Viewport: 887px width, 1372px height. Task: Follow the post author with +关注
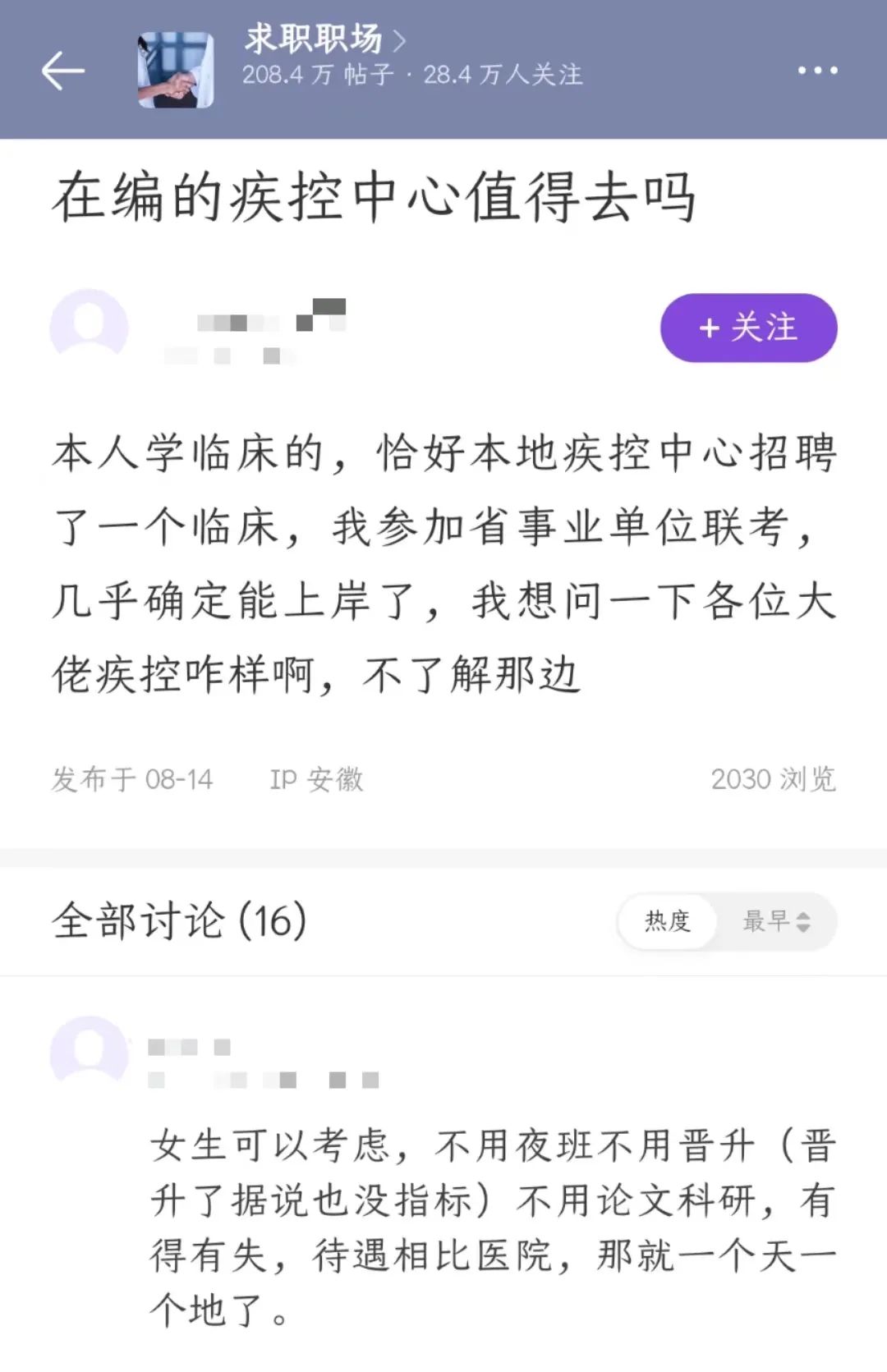click(748, 328)
